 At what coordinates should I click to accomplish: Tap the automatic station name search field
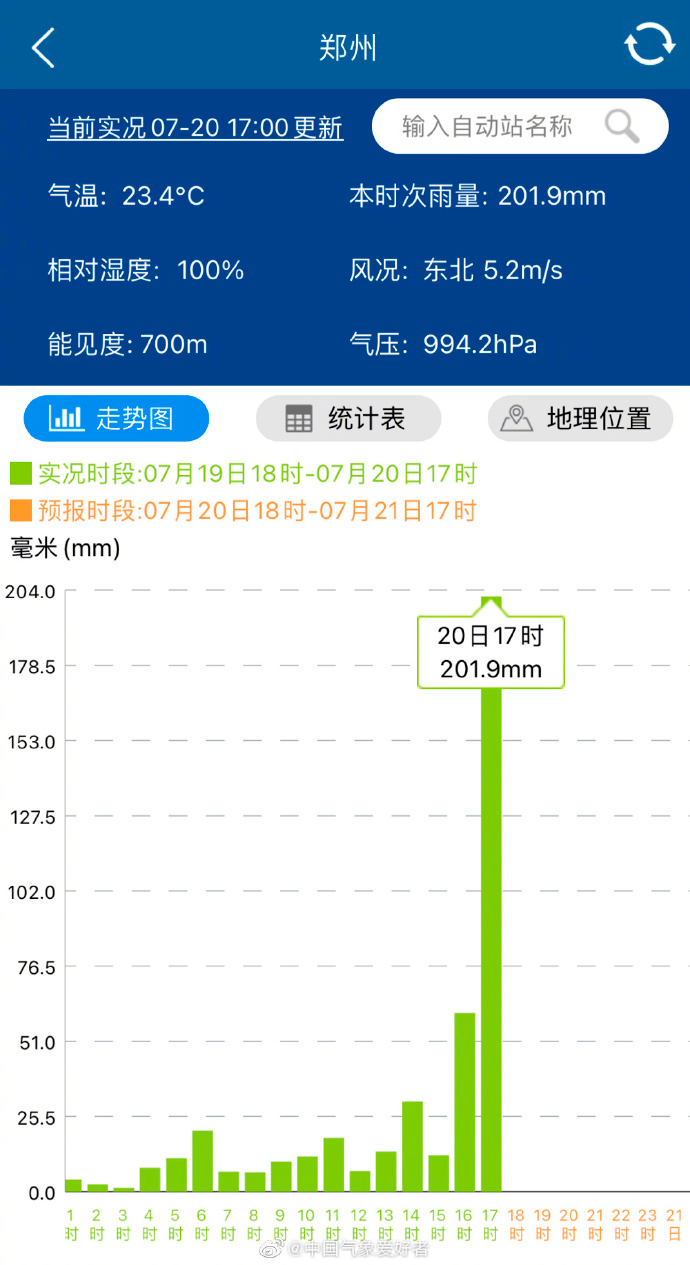(520, 126)
